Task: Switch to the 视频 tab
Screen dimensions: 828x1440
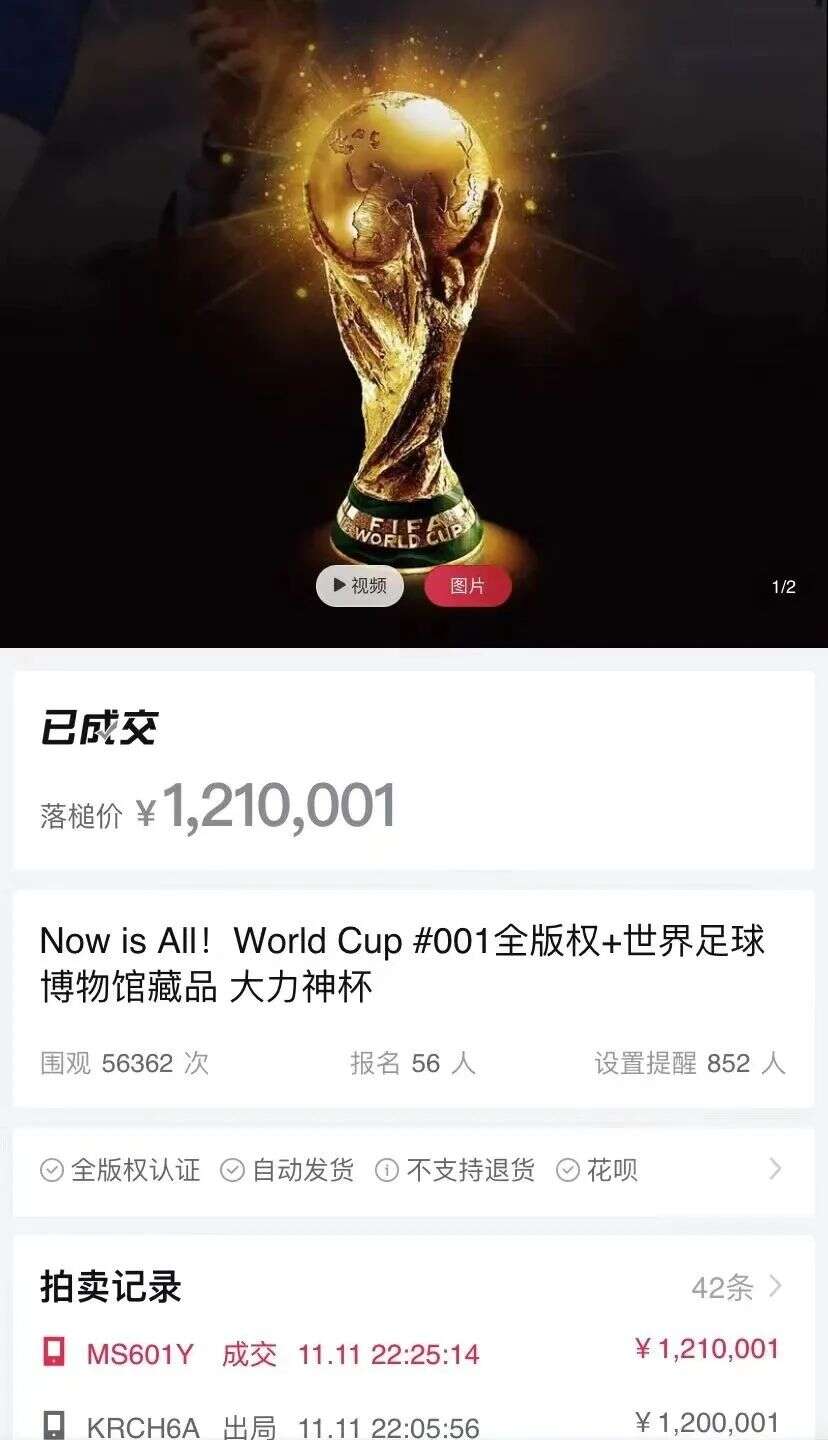Action: click(x=360, y=586)
